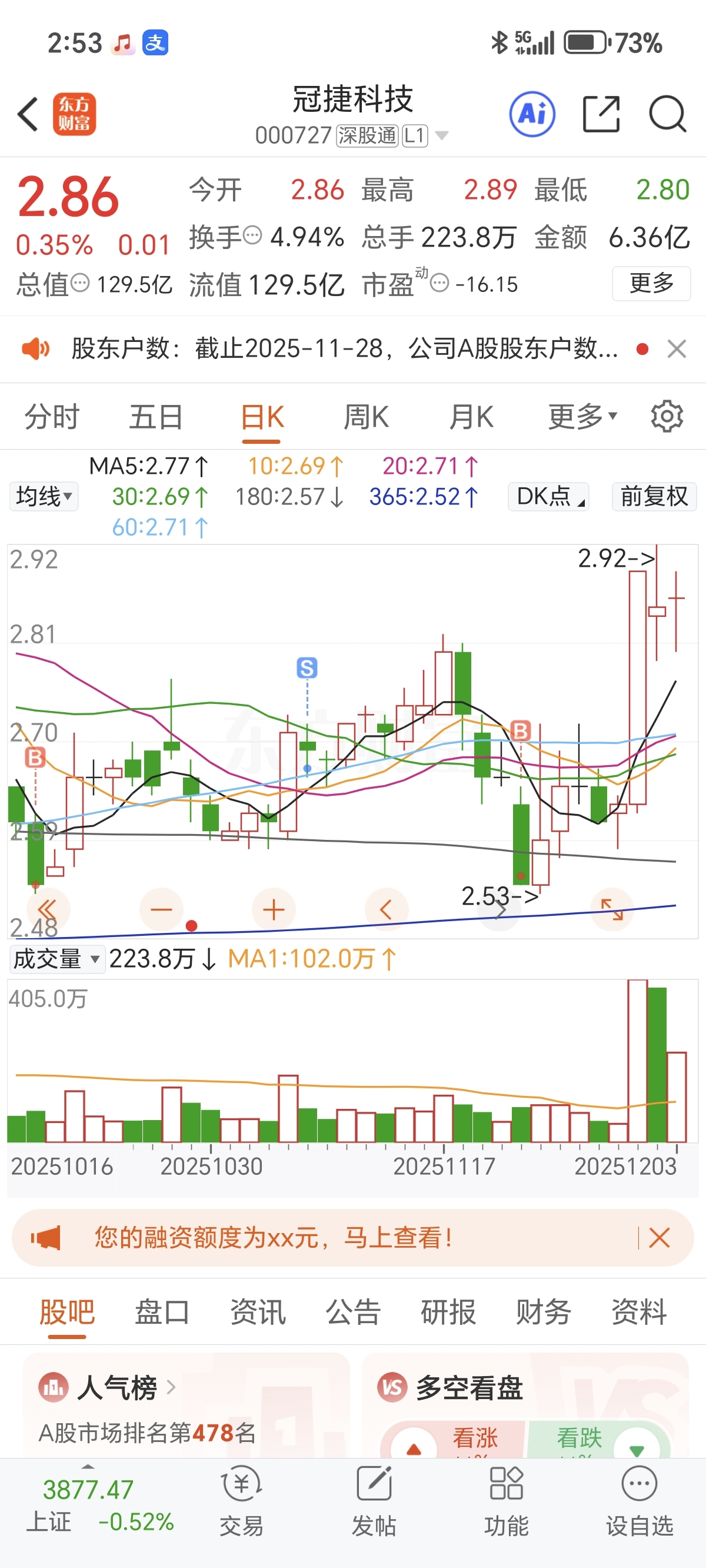The image size is (706, 1568).
Task: Switch to 五日 chart
Action: pyautogui.click(x=156, y=417)
